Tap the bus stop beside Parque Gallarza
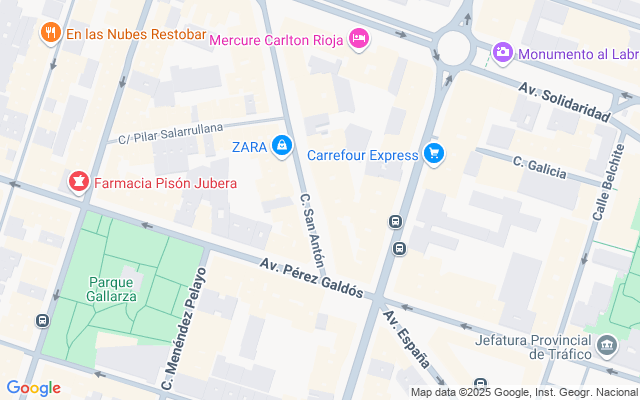 tap(43, 321)
